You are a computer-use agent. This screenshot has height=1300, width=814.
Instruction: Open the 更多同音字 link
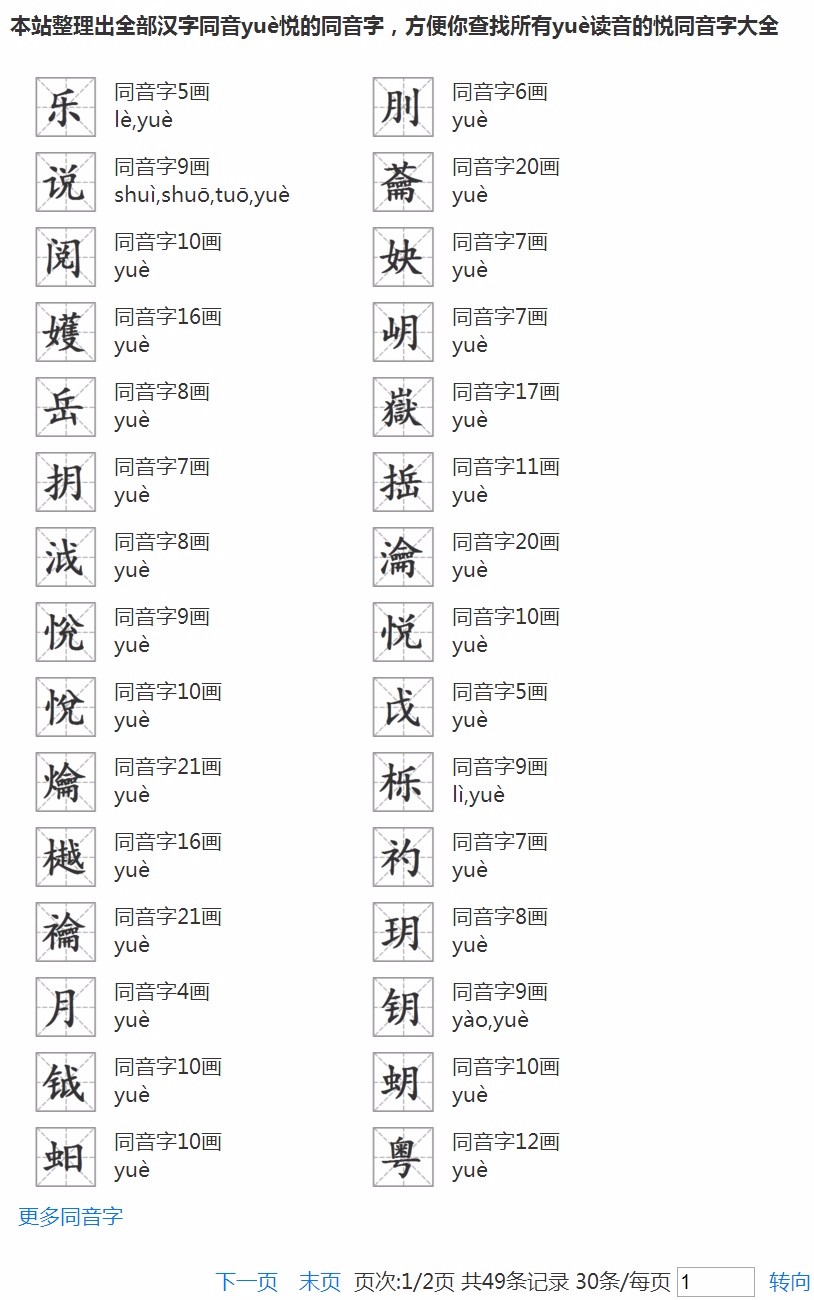(x=71, y=1216)
